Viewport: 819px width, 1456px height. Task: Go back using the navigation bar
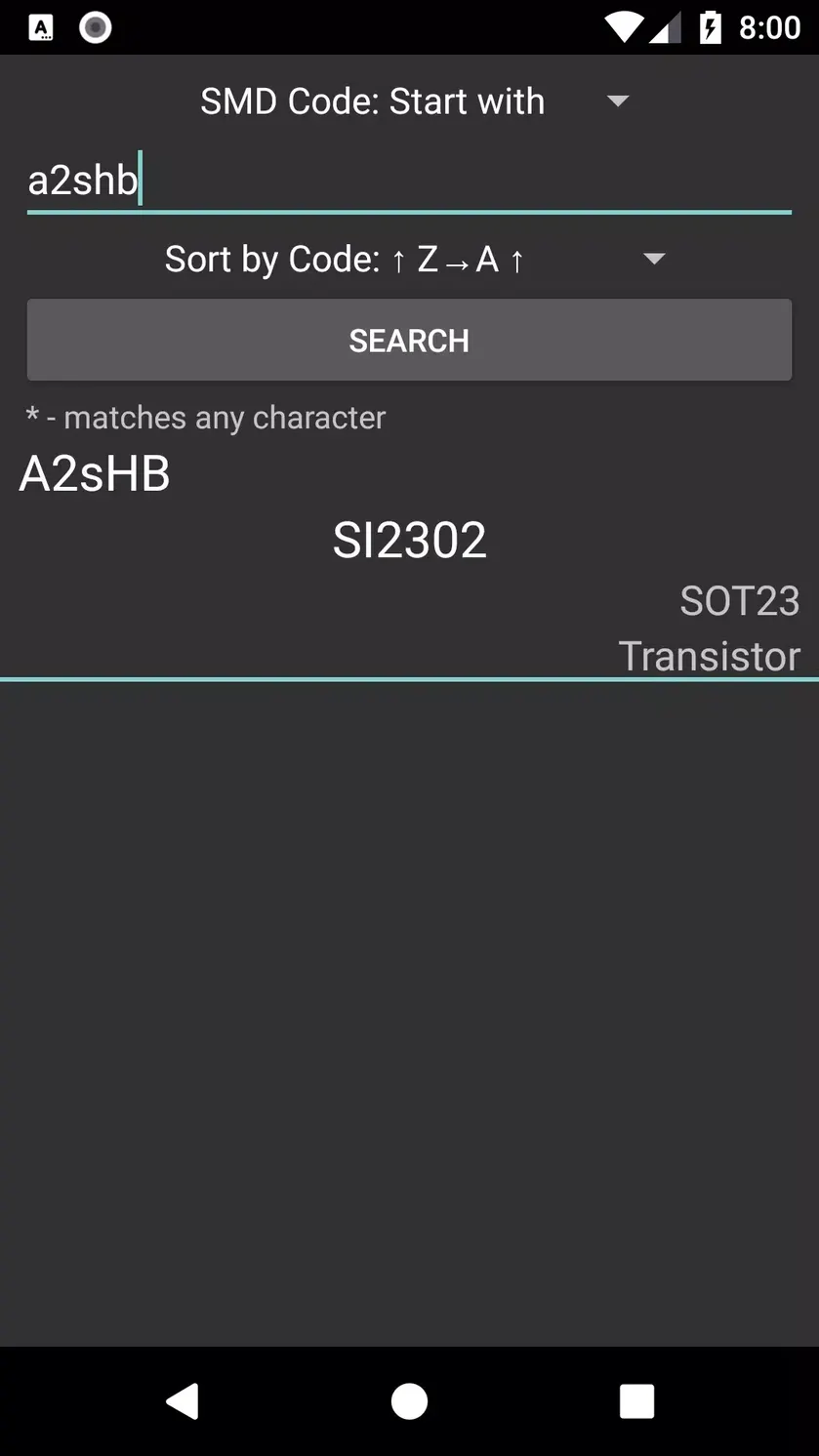pos(183,1401)
